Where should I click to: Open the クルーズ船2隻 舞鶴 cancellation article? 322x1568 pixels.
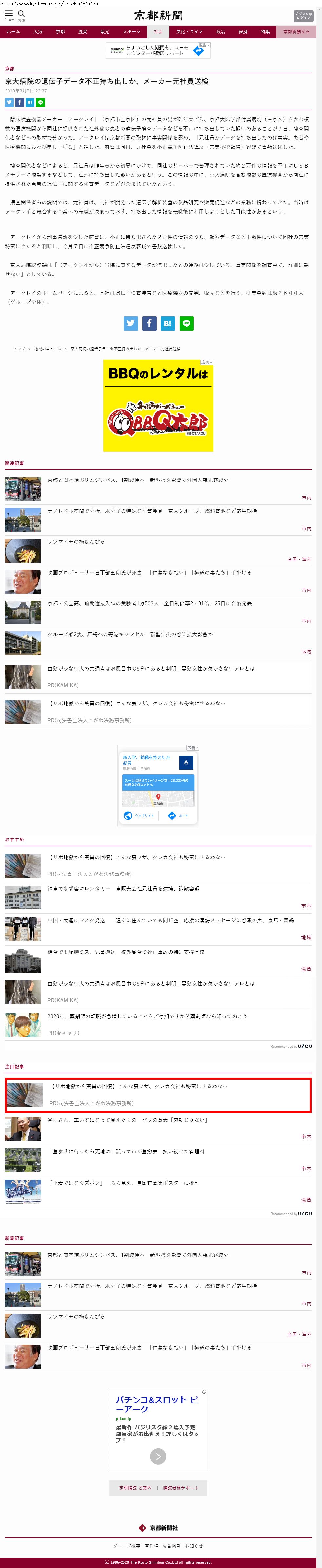[x=130, y=634]
